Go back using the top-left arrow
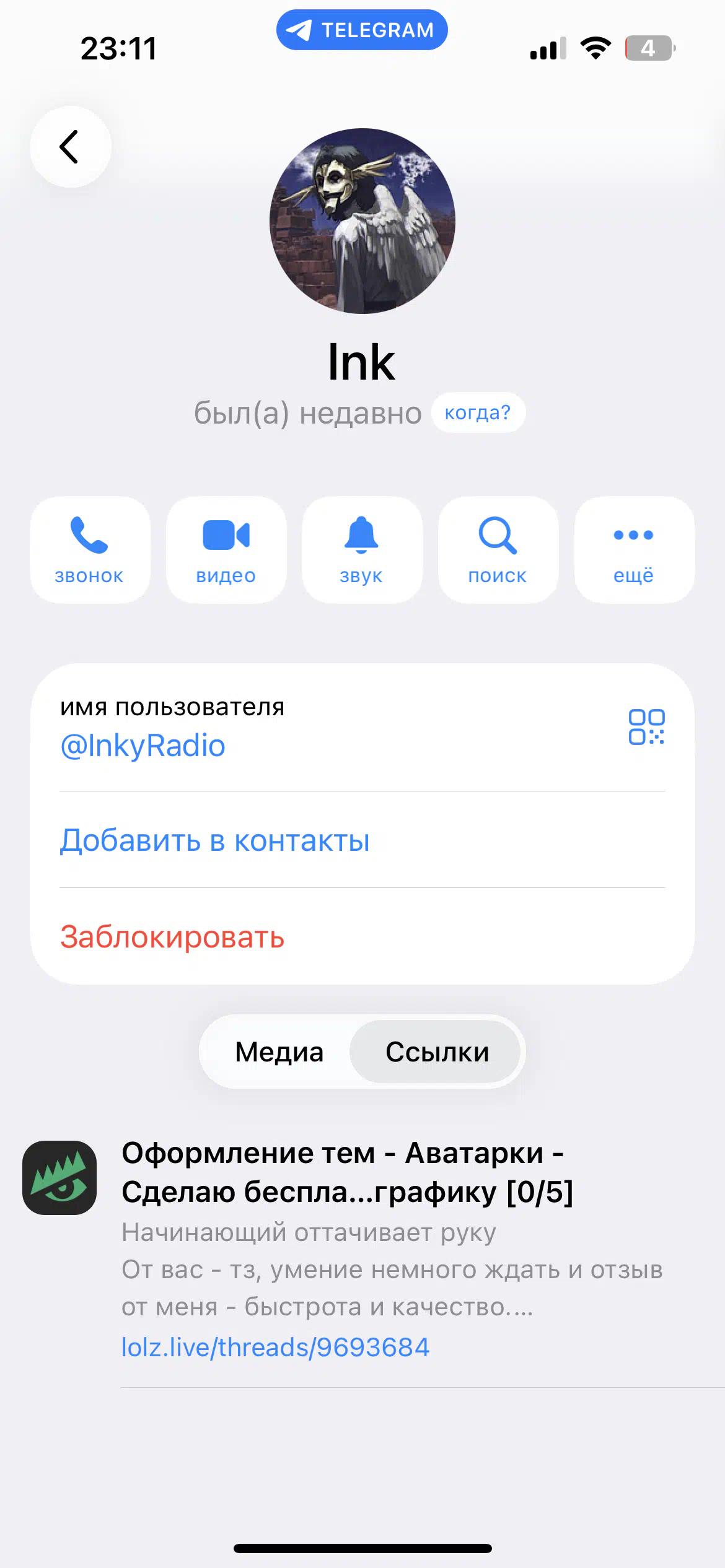 point(70,147)
